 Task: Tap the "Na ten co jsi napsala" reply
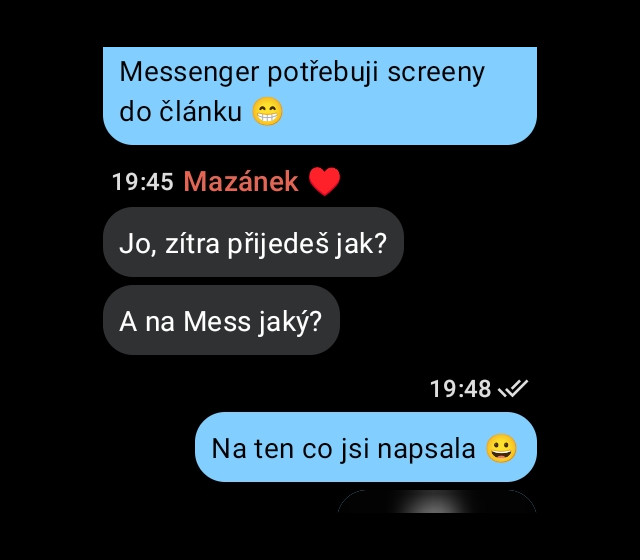365,447
